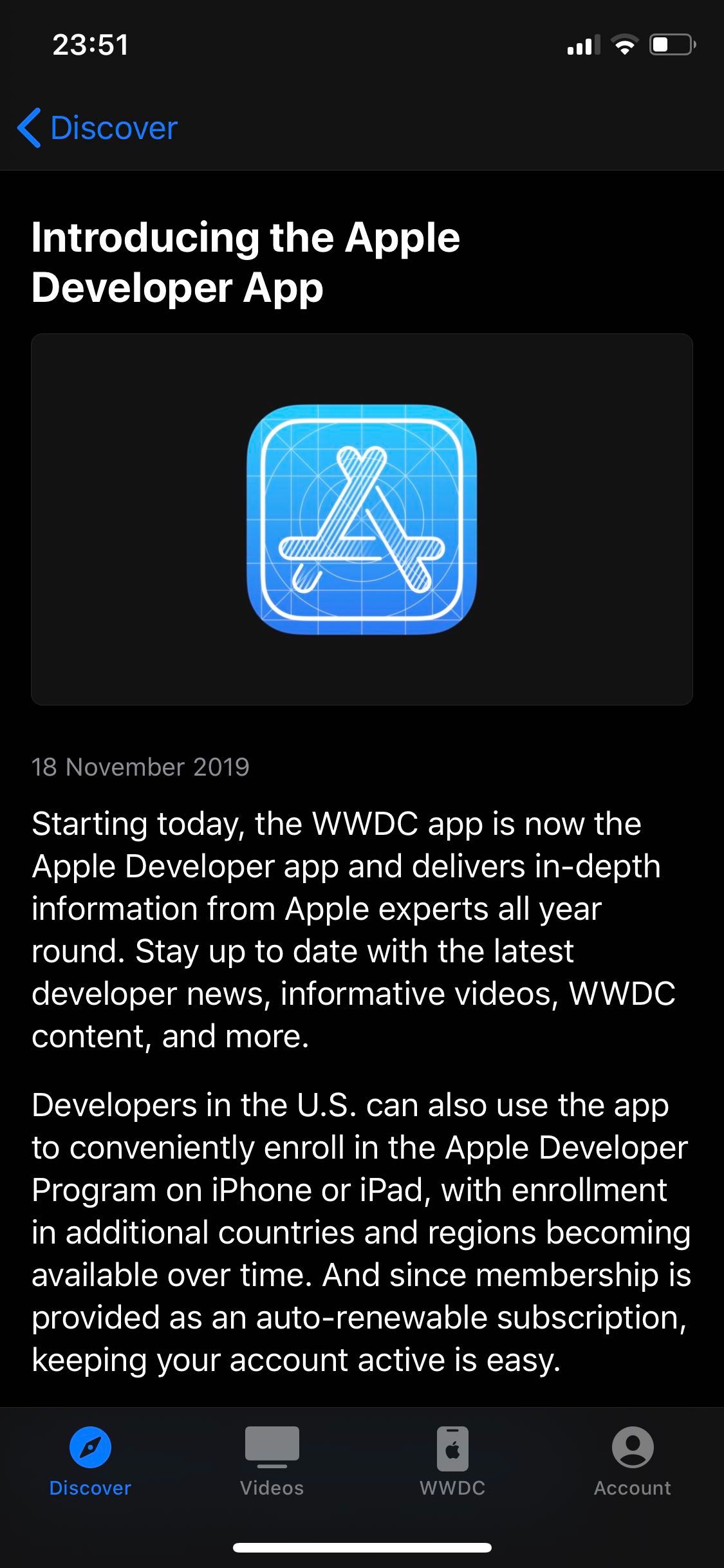Switch to the Videos tab
This screenshot has width=724, height=1568.
[272, 1461]
